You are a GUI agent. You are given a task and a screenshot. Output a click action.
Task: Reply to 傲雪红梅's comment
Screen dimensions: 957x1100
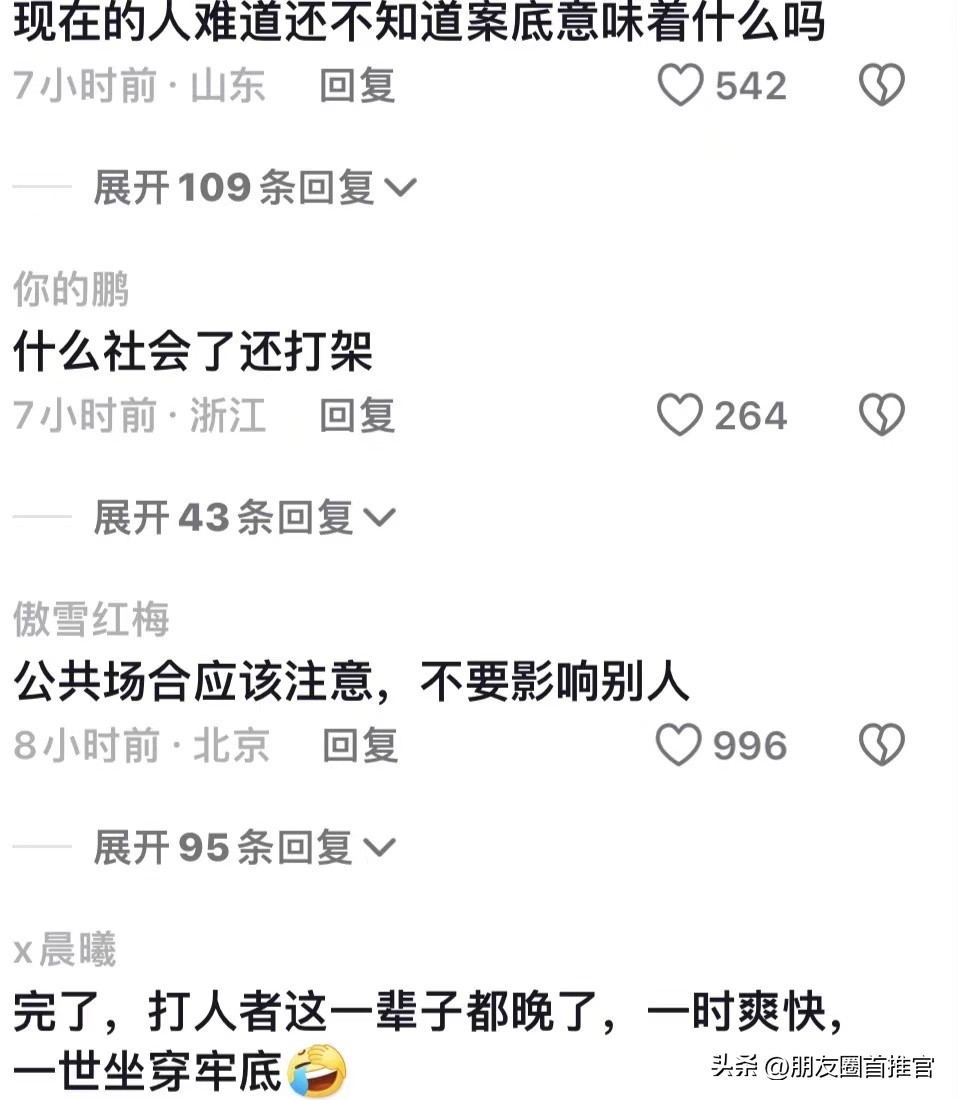coord(359,745)
